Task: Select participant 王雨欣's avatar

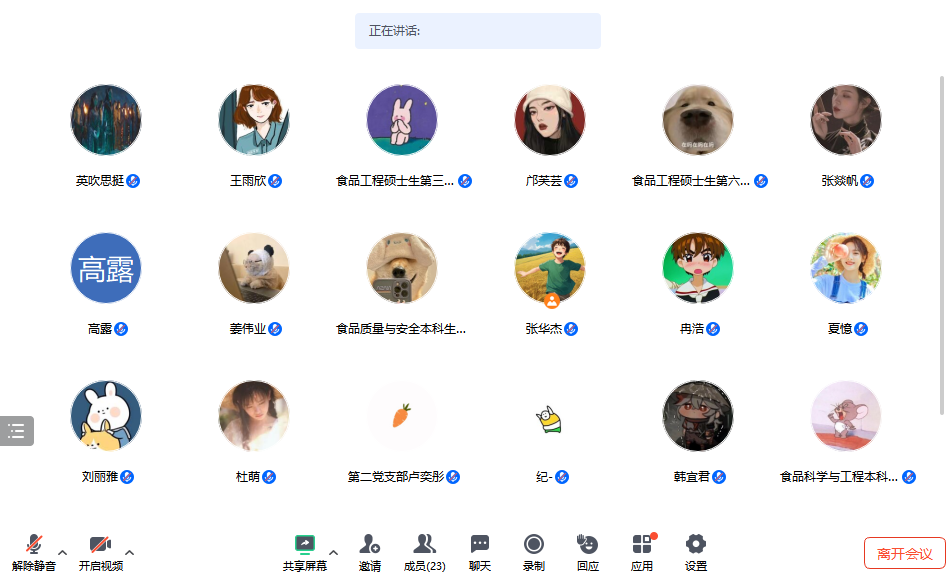Action: click(x=254, y=120)
